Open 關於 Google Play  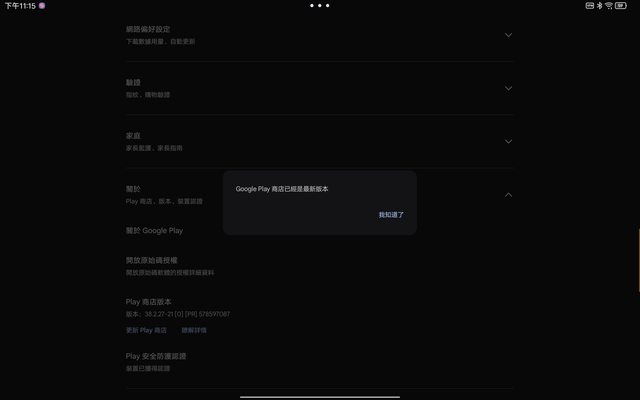(x=154, y=230)
